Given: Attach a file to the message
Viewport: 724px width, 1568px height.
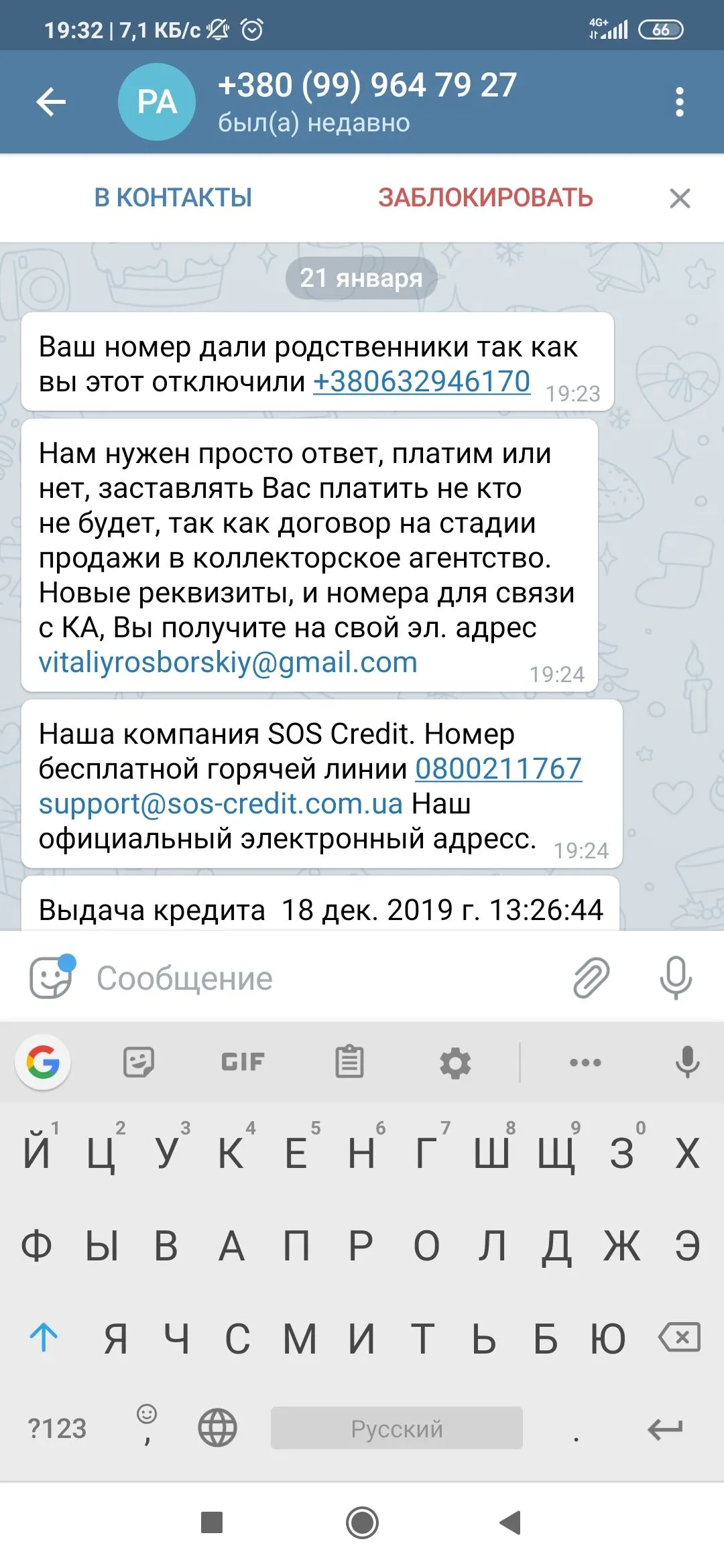Looking at the screenshot, I should [591, 978].
